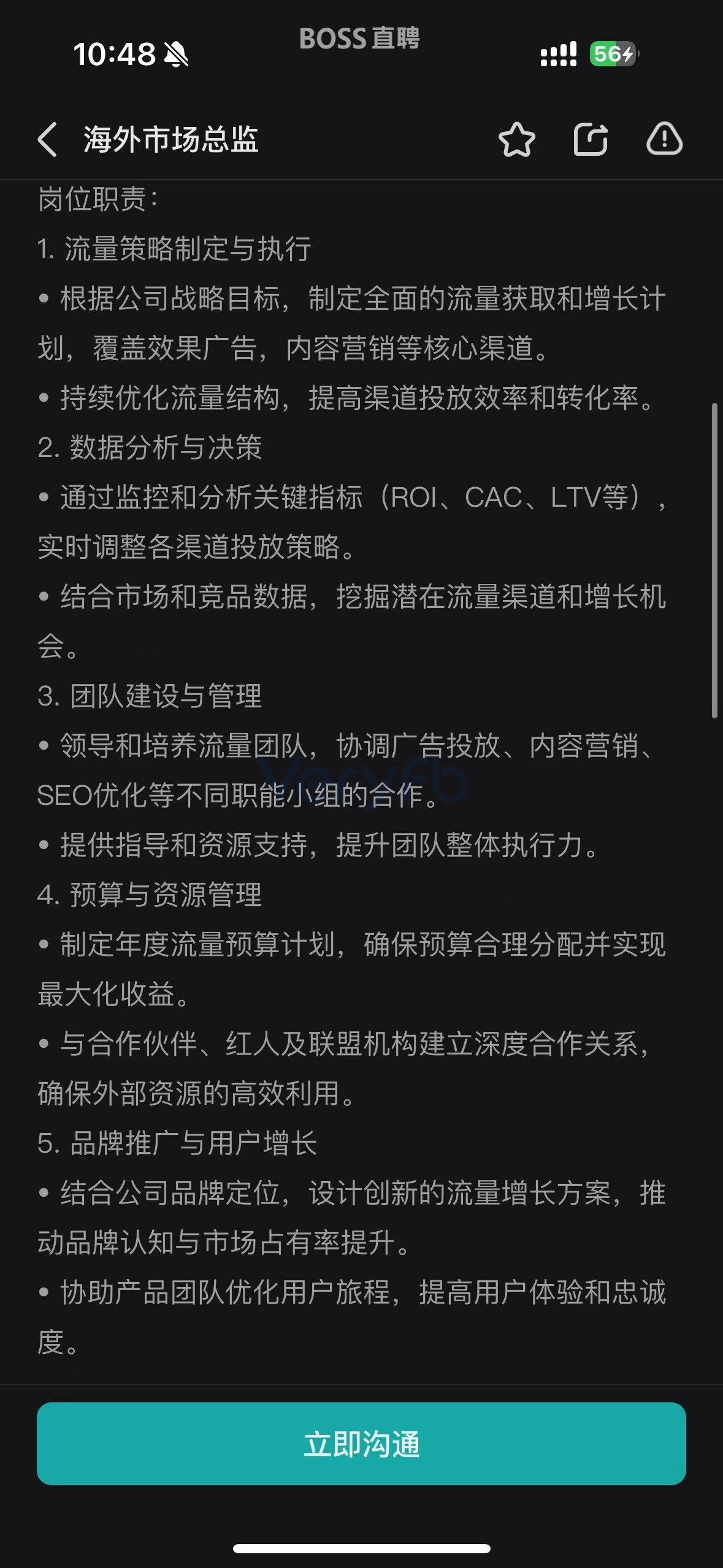This screenshot has width=723, height=1568.
Task: Go back from the 海外市场总监 job page
Action: click(x=48, y=139)
